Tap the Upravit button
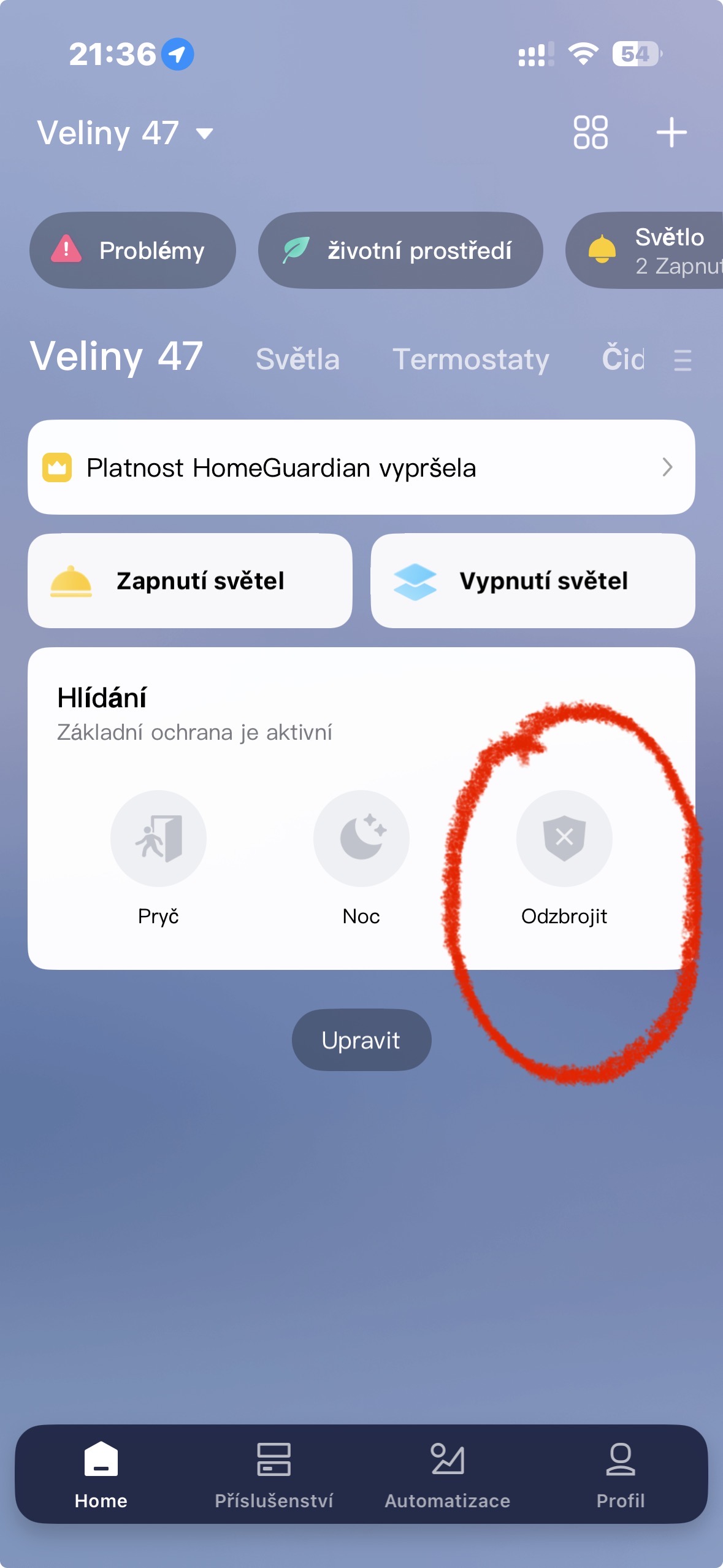 (x=361, y=1040)
